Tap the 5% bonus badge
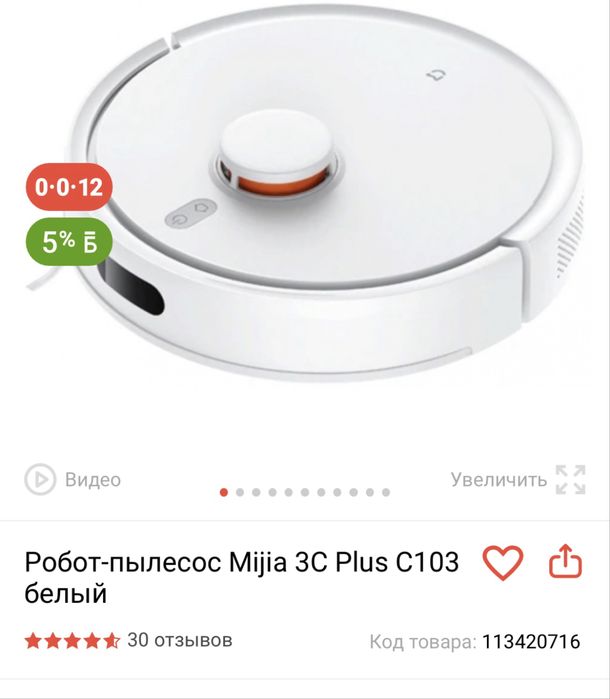610x699 pixels. [x=68, y=241]
